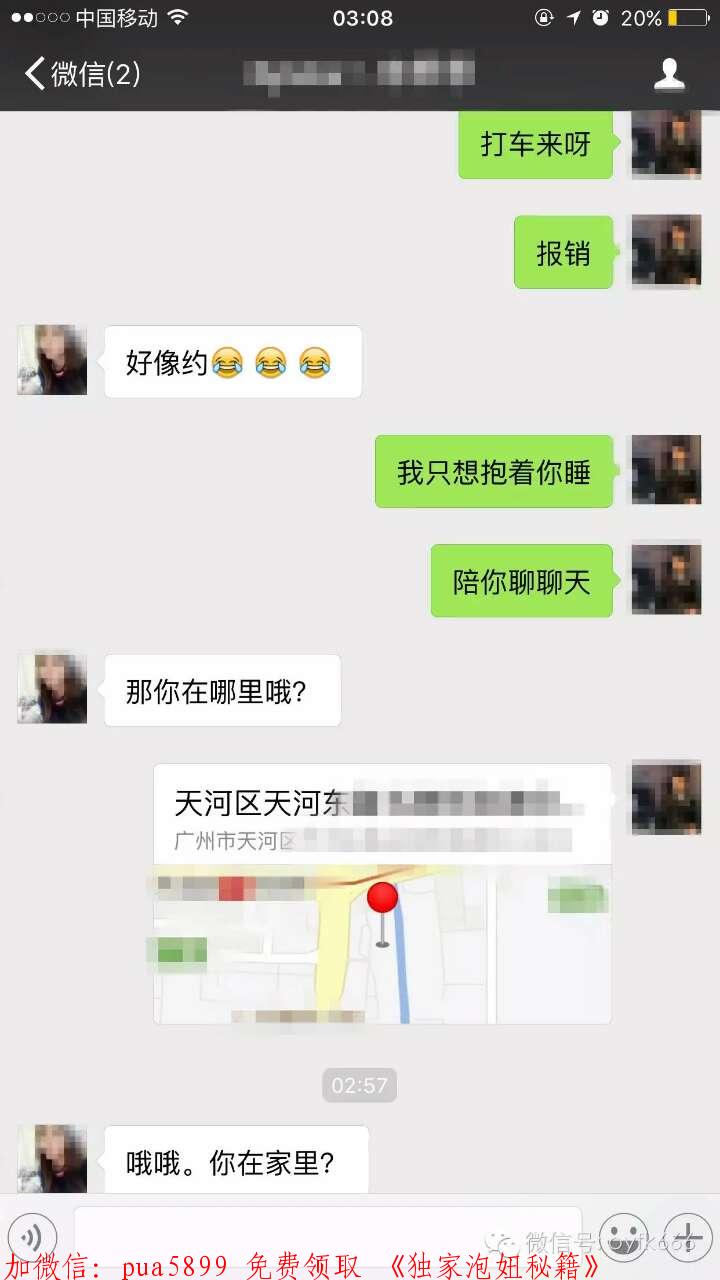Tap the friend's avatar beside 那你在哪里哦

[51, 687]
